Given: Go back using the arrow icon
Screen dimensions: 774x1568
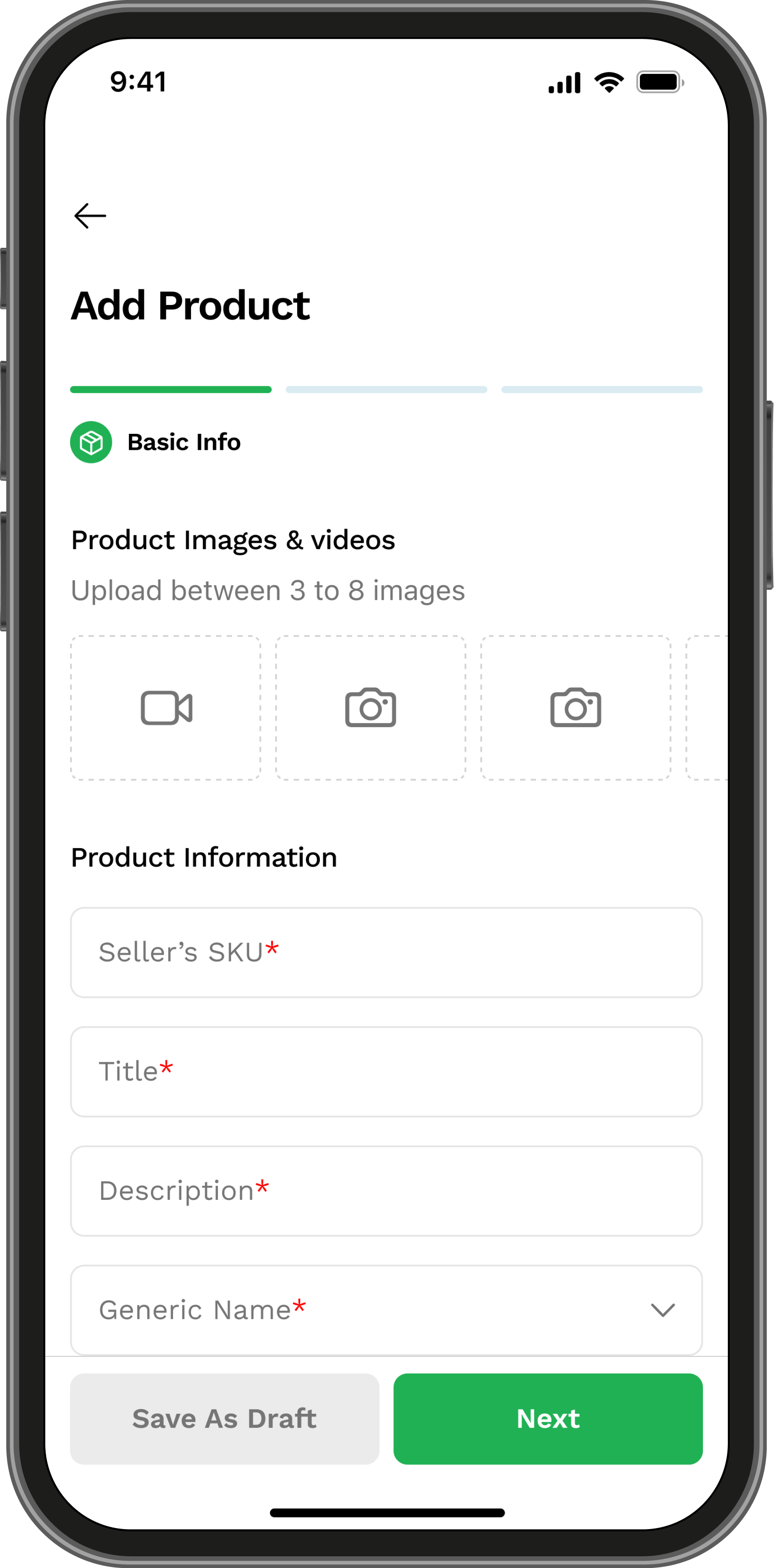Looking at the screenshot, I should (x=90, y=216).
